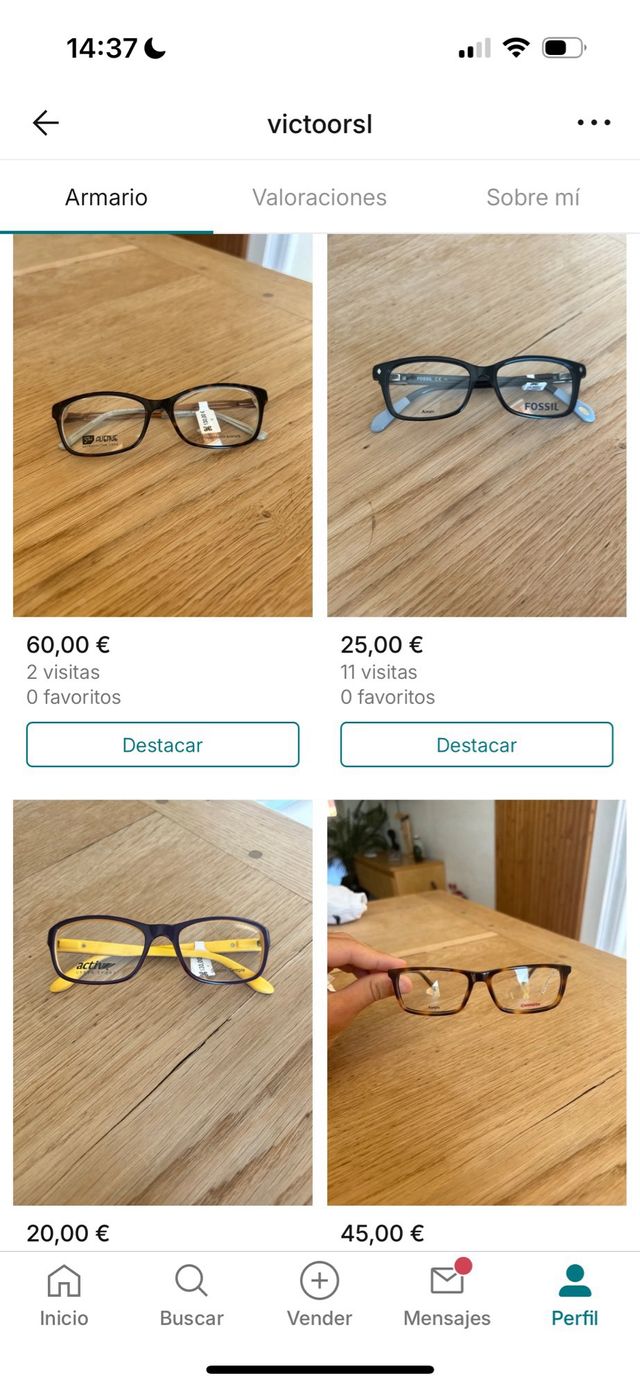Go back with the arrow icon
The image size is (640, 1387).
[x=46, y=123]
